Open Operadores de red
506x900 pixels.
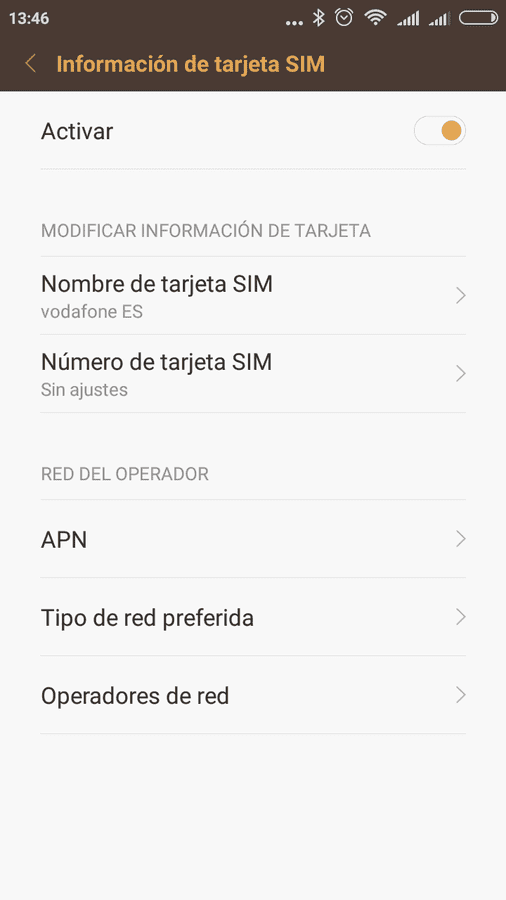[x=253, y=695]
